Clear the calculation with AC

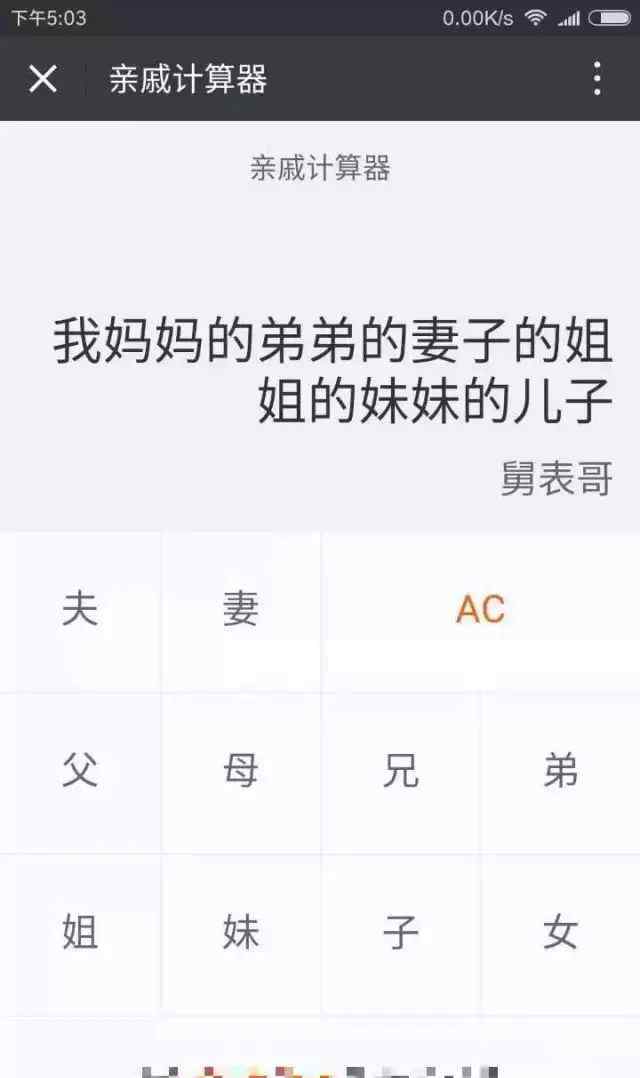point(481,610)
